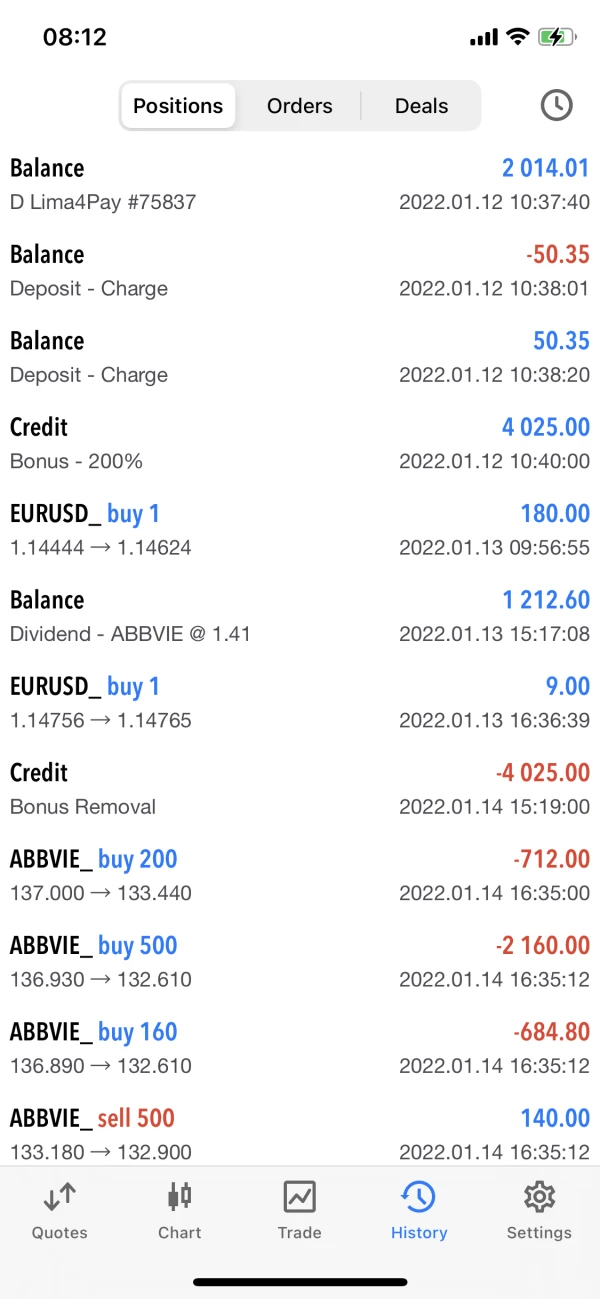Image resolution: width=600 pixels, height=1299 pixels.
Task: Go to the Quotes tab
Action: point(60,1210)
